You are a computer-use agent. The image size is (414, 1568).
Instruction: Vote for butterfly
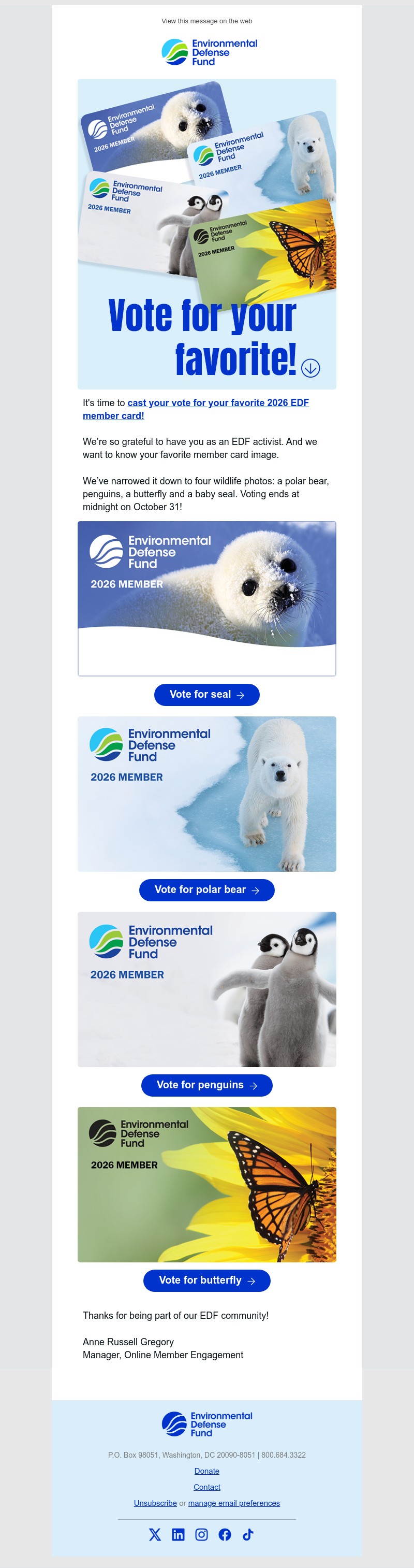click(206, 1281)
